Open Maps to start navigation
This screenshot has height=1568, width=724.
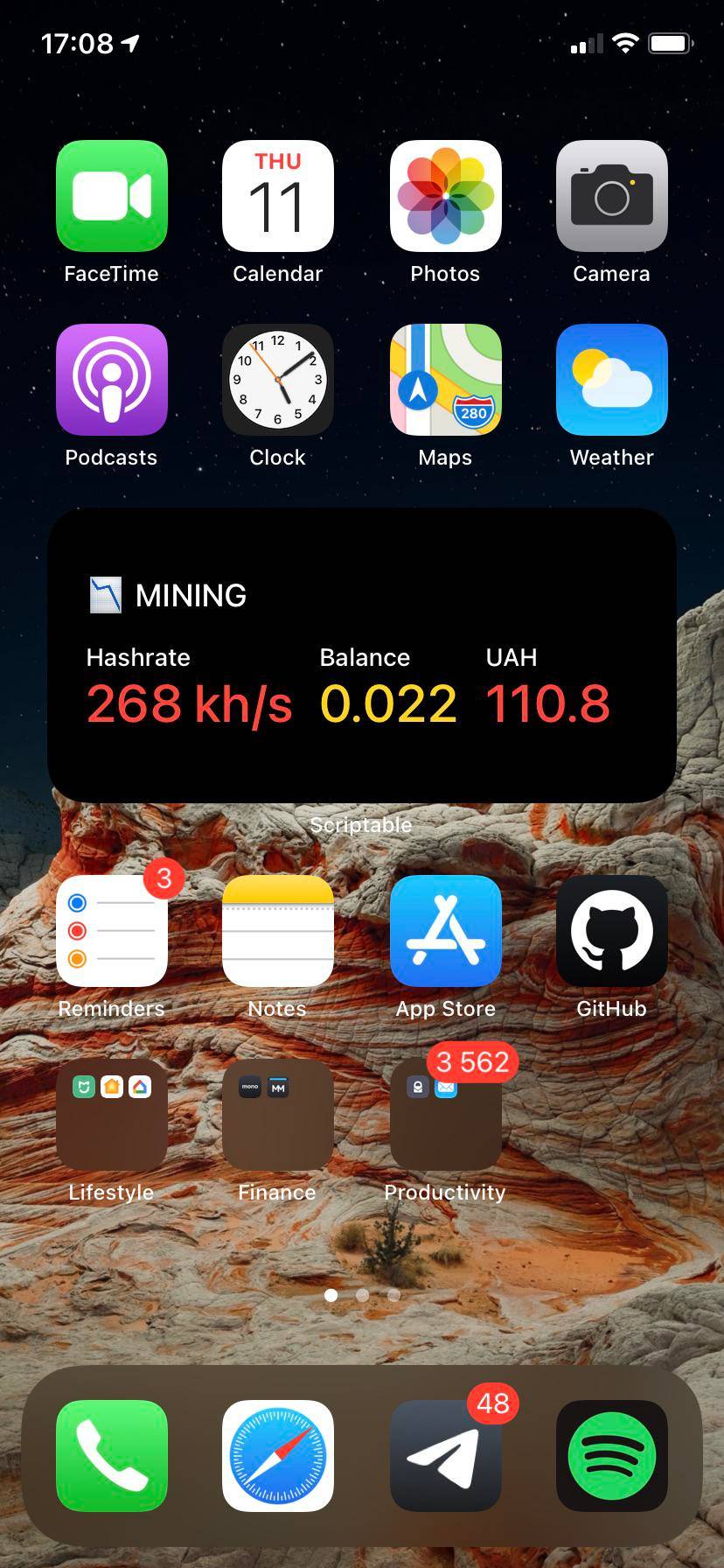445,380
